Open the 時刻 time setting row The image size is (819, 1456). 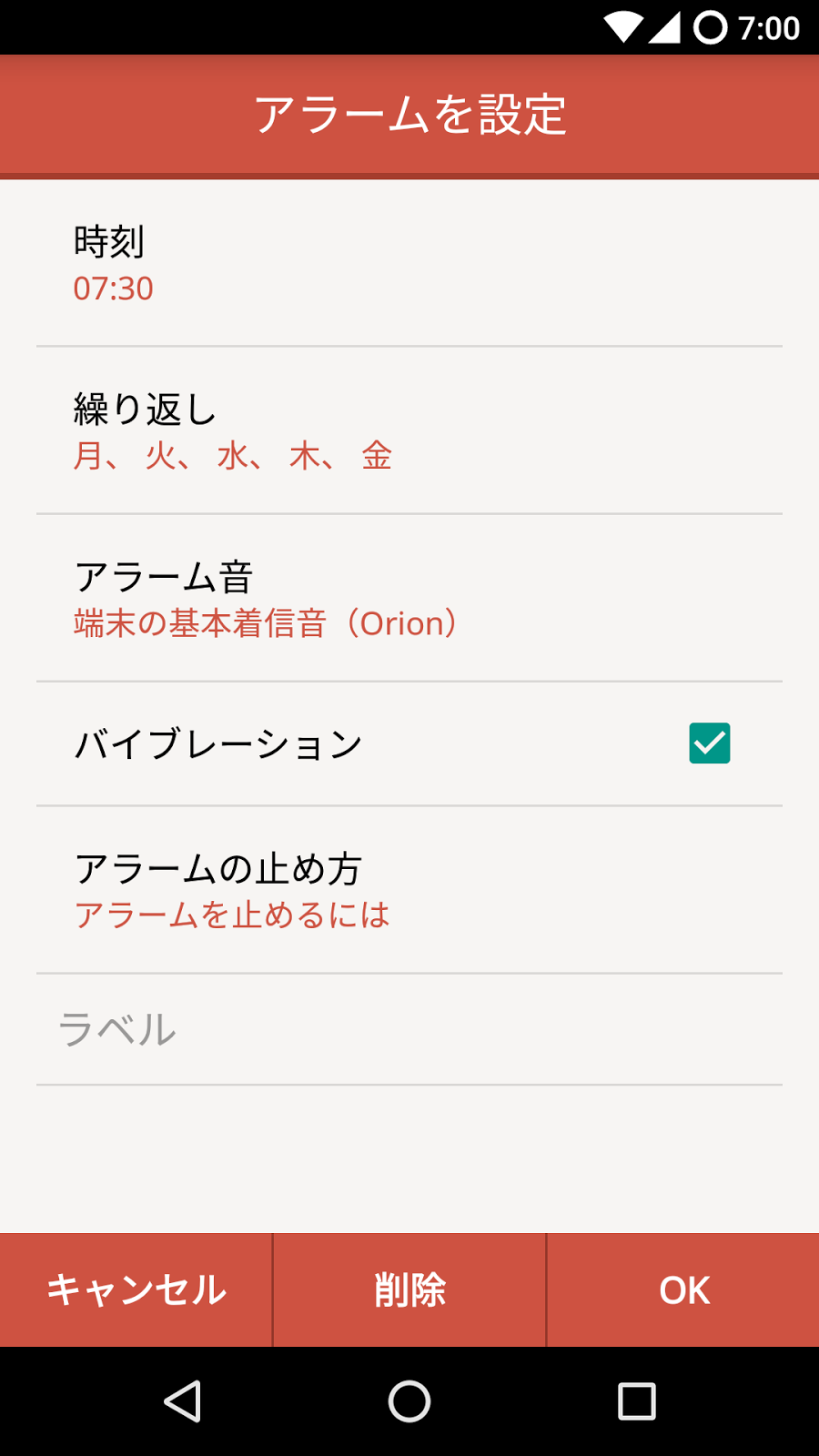409,264
